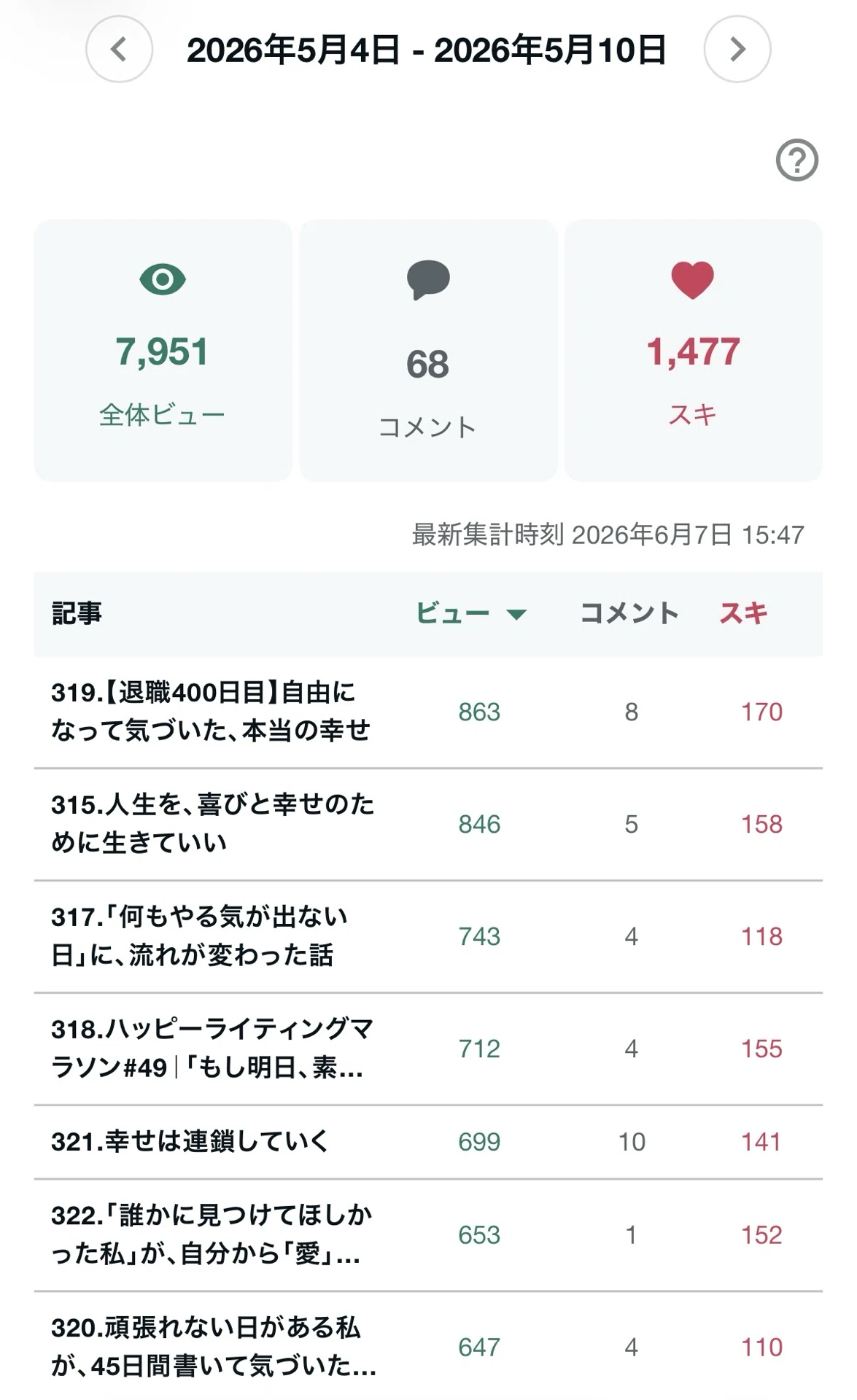Open article 317 何もやる気が出ない日
The image size is (857, 1400).
point(199,936)
